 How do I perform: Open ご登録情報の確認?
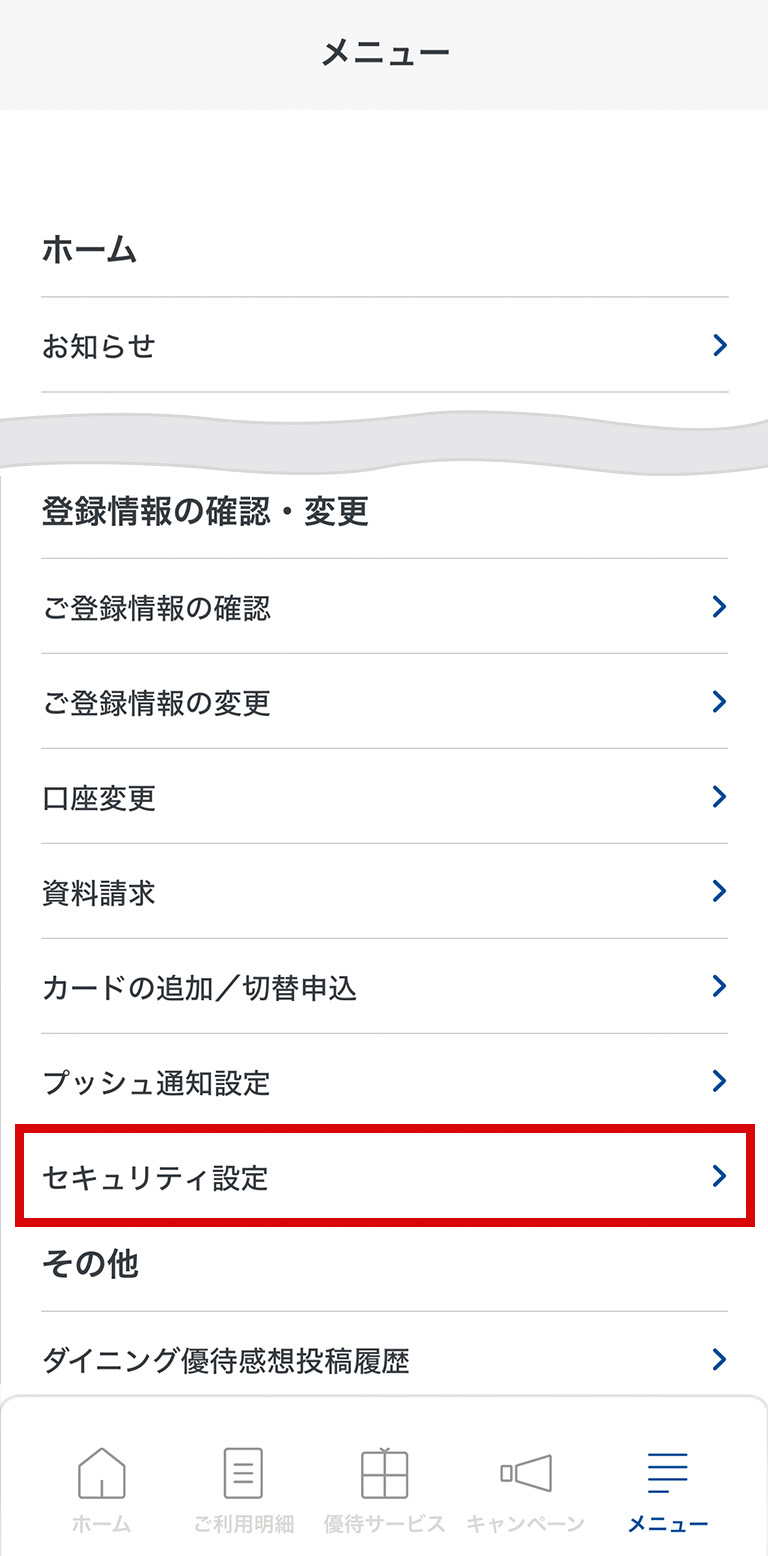point(385,606)
